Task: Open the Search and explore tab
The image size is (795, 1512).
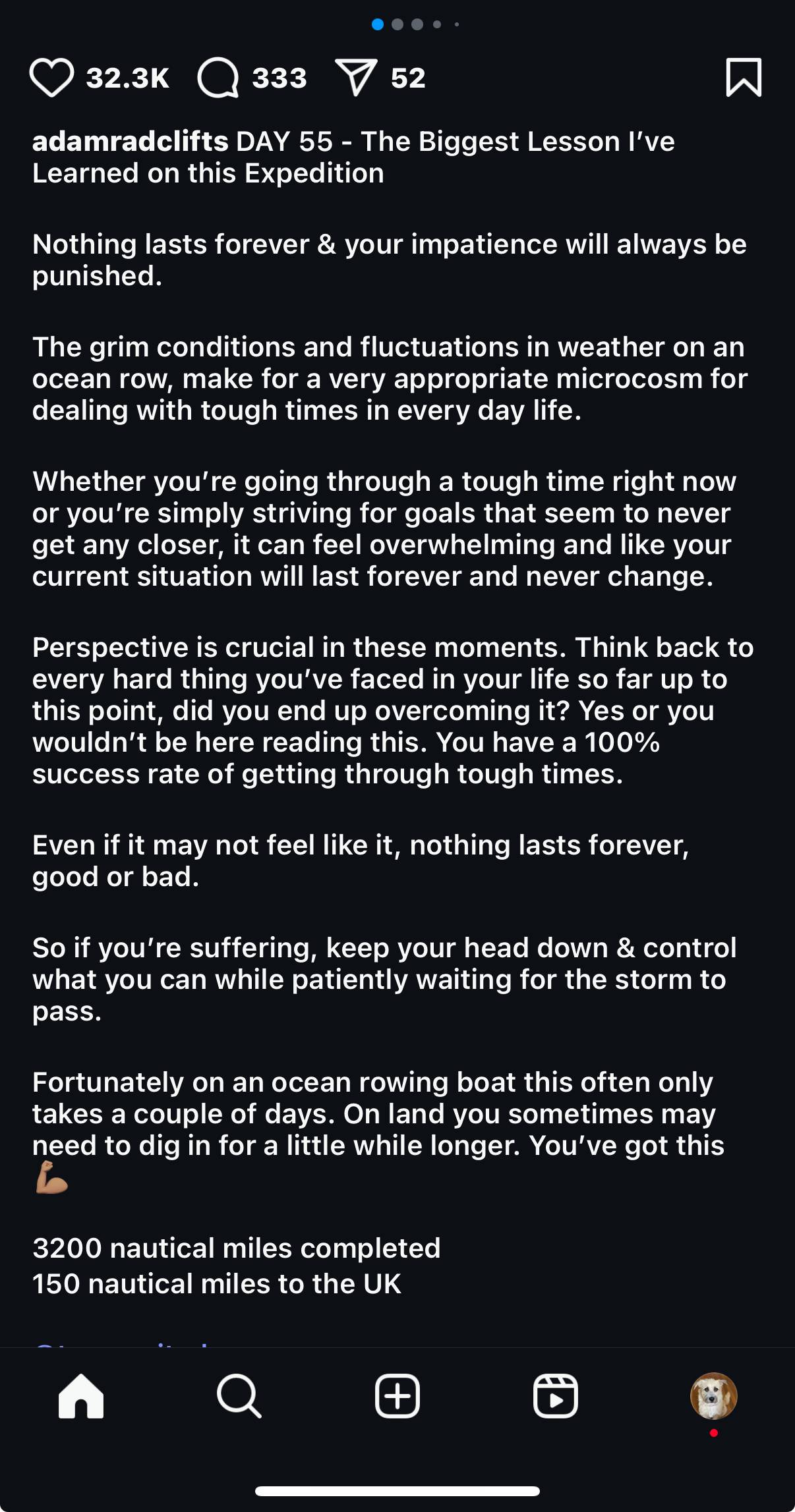Action: [x=239, y=1395]
